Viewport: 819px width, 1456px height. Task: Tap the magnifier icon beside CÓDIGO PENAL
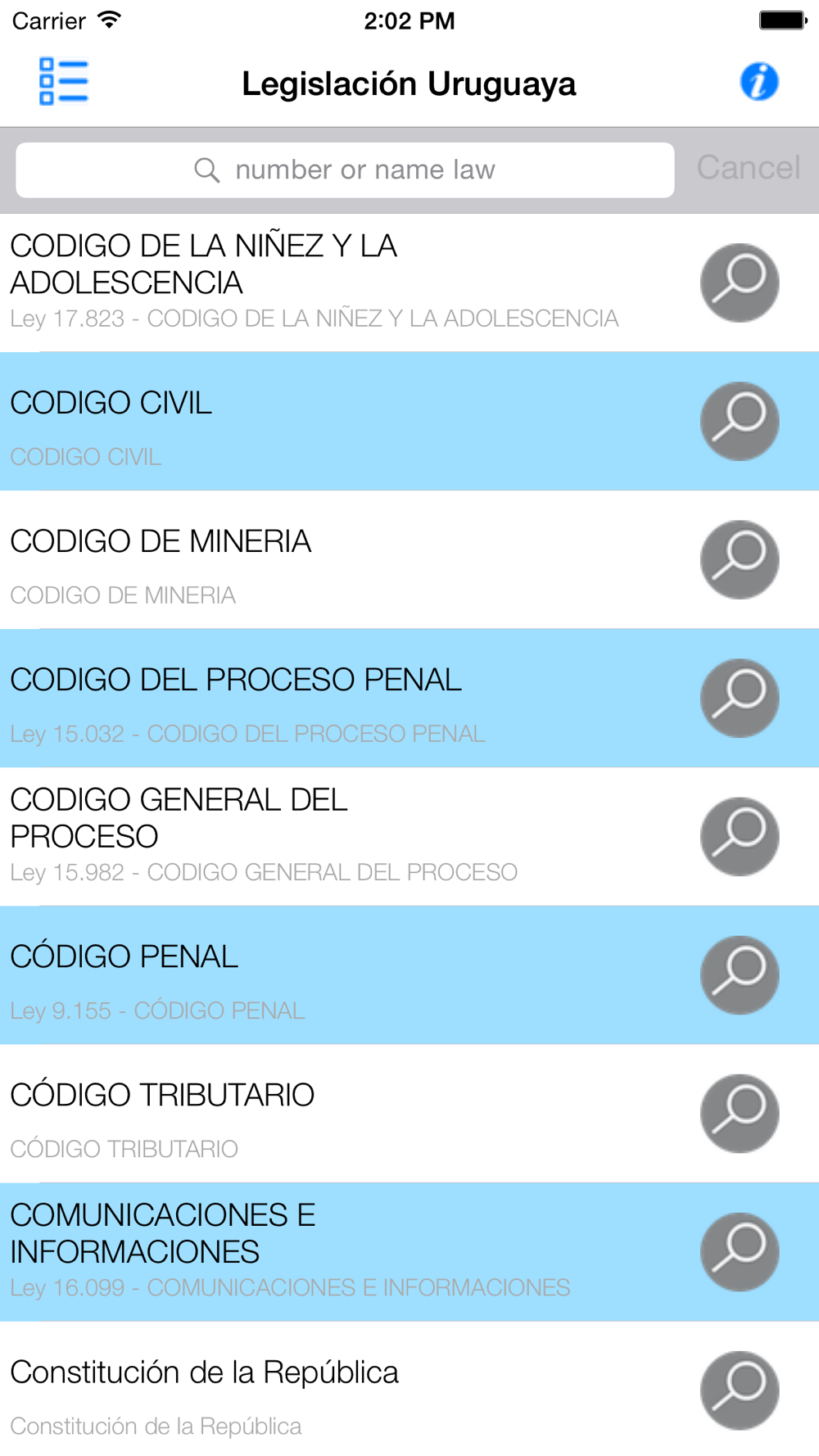(740, 974)
